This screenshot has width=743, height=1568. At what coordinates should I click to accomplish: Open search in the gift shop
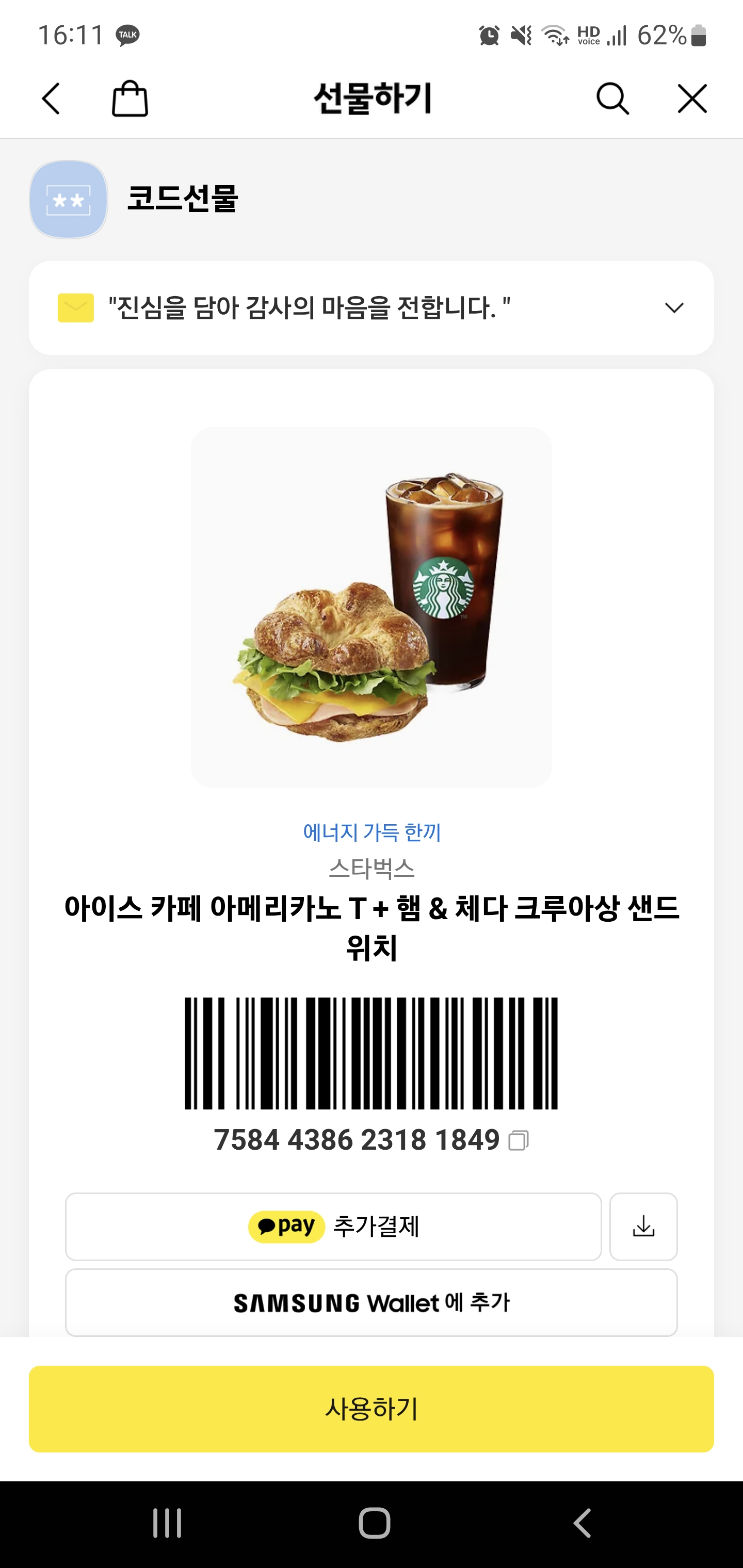612,99
